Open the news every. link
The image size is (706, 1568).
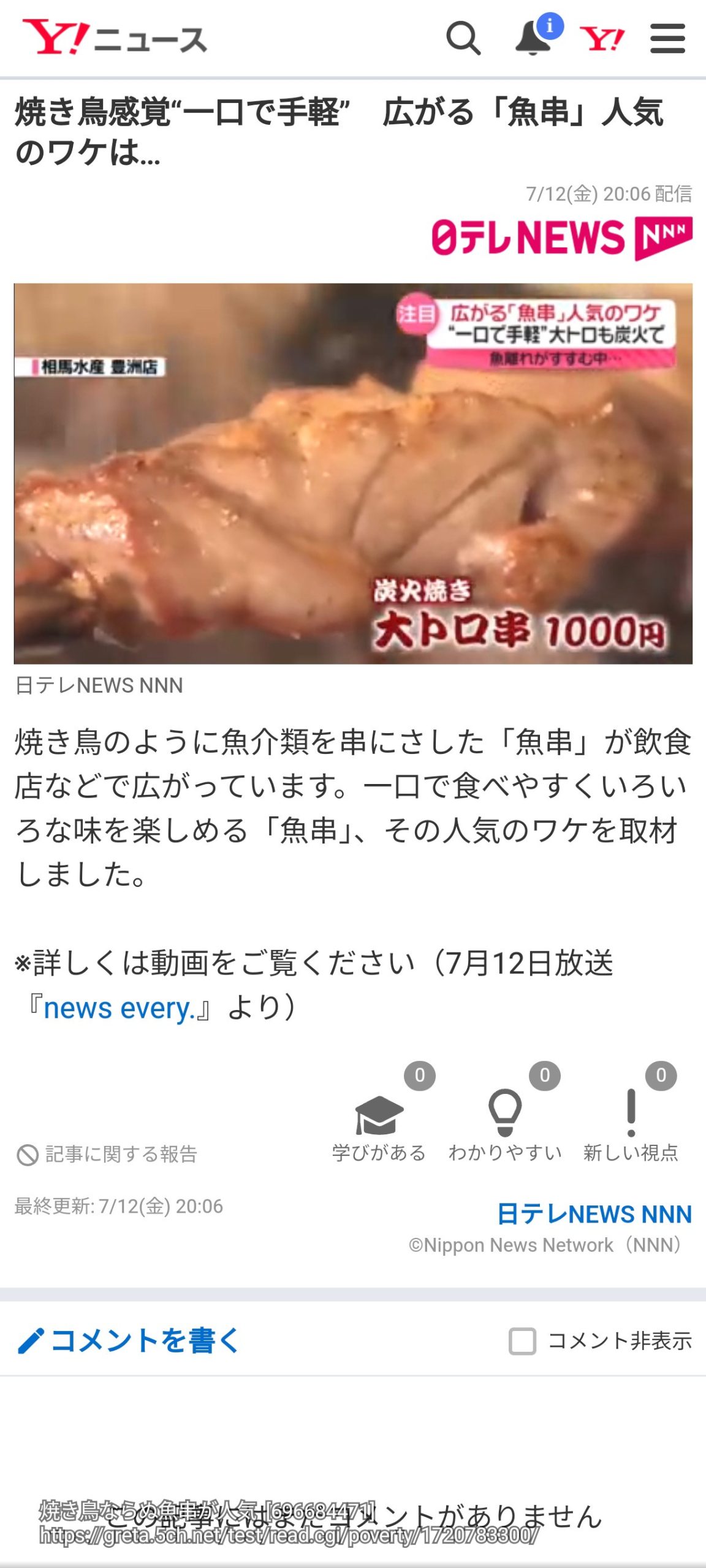coord(120,1008)
